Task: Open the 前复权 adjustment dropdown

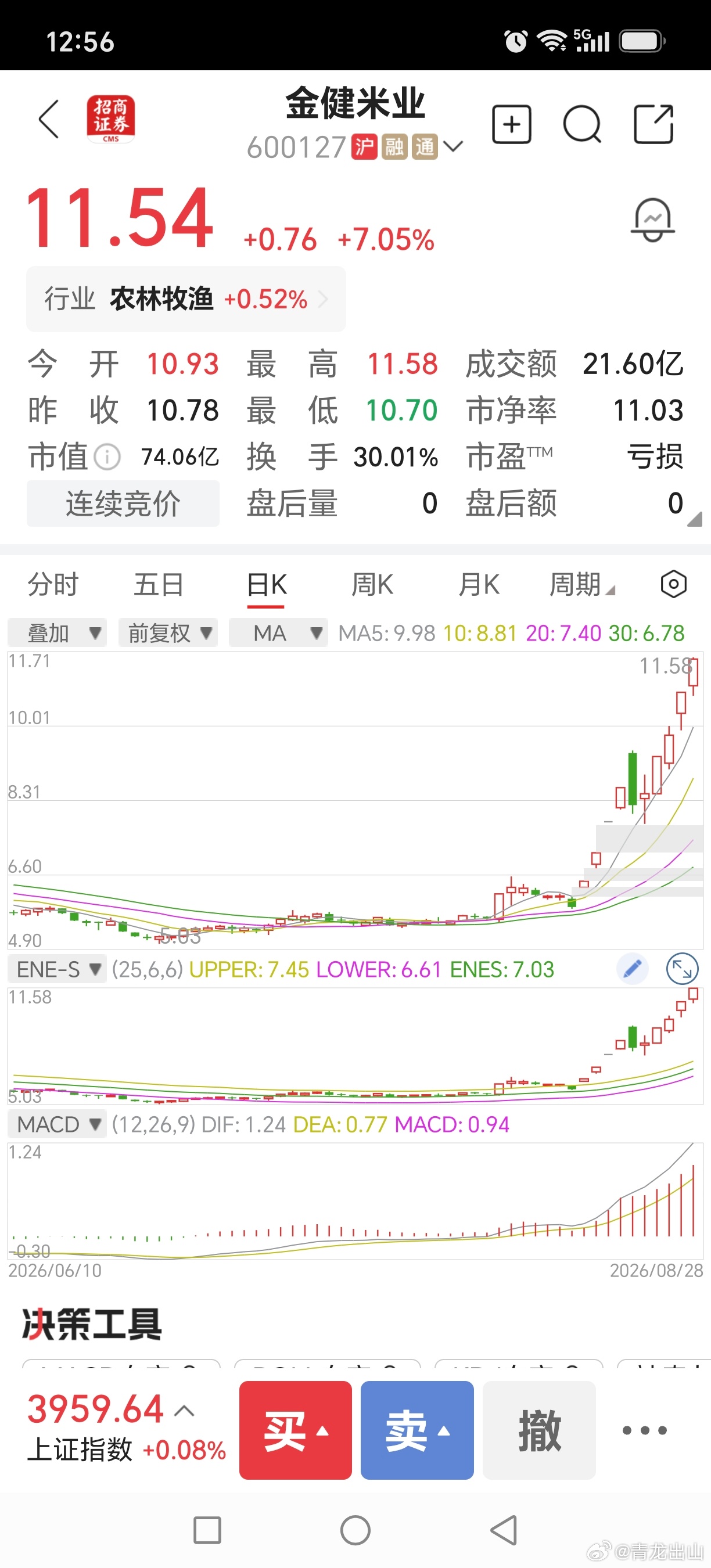Action: tap(168, 633)
